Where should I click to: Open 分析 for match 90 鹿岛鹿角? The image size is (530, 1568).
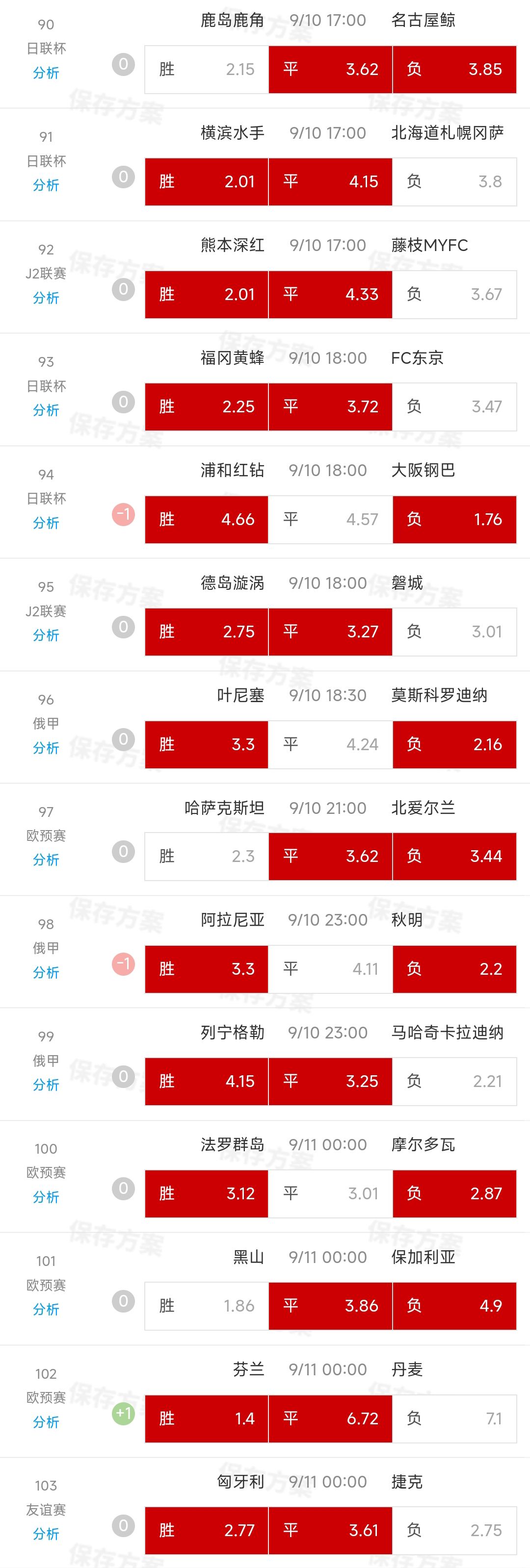pos(46,73)
